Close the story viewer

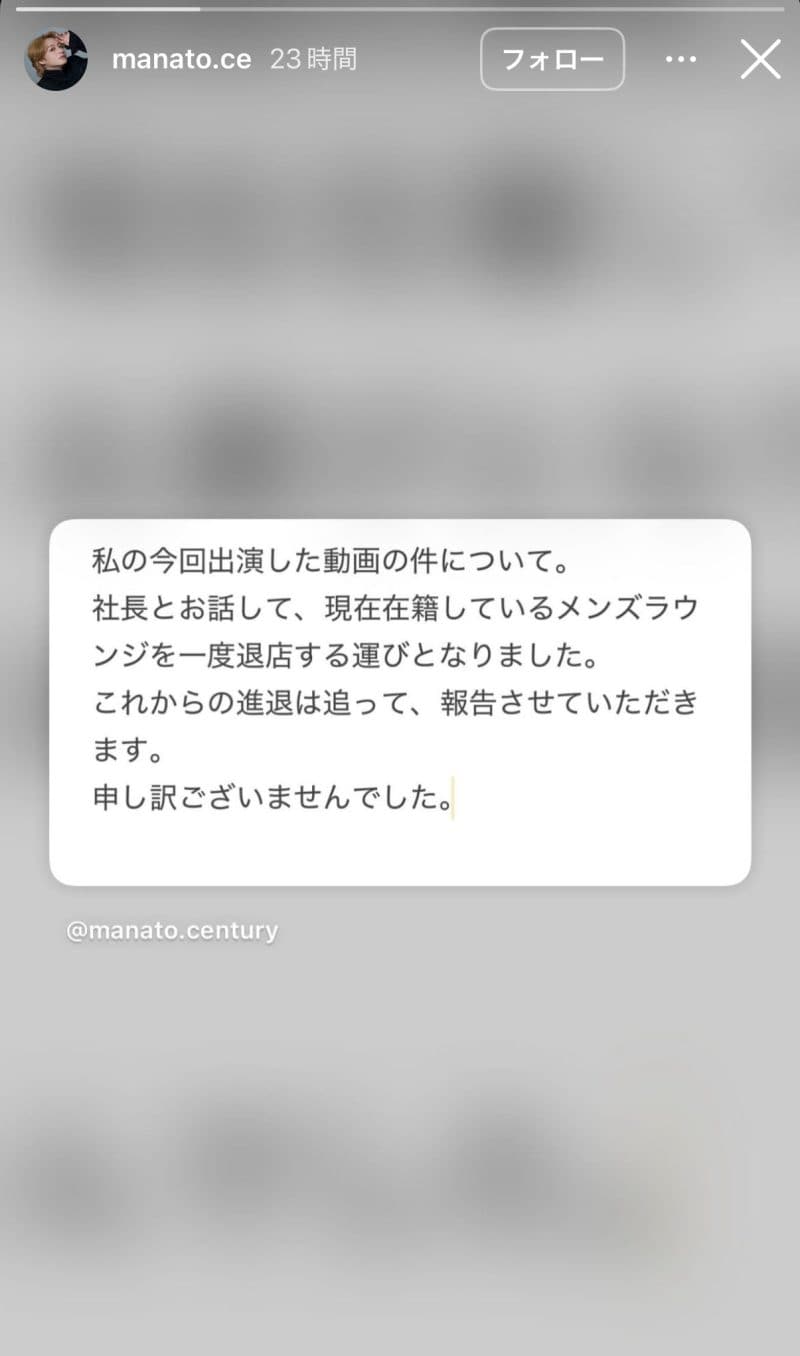tap(760, 60)
